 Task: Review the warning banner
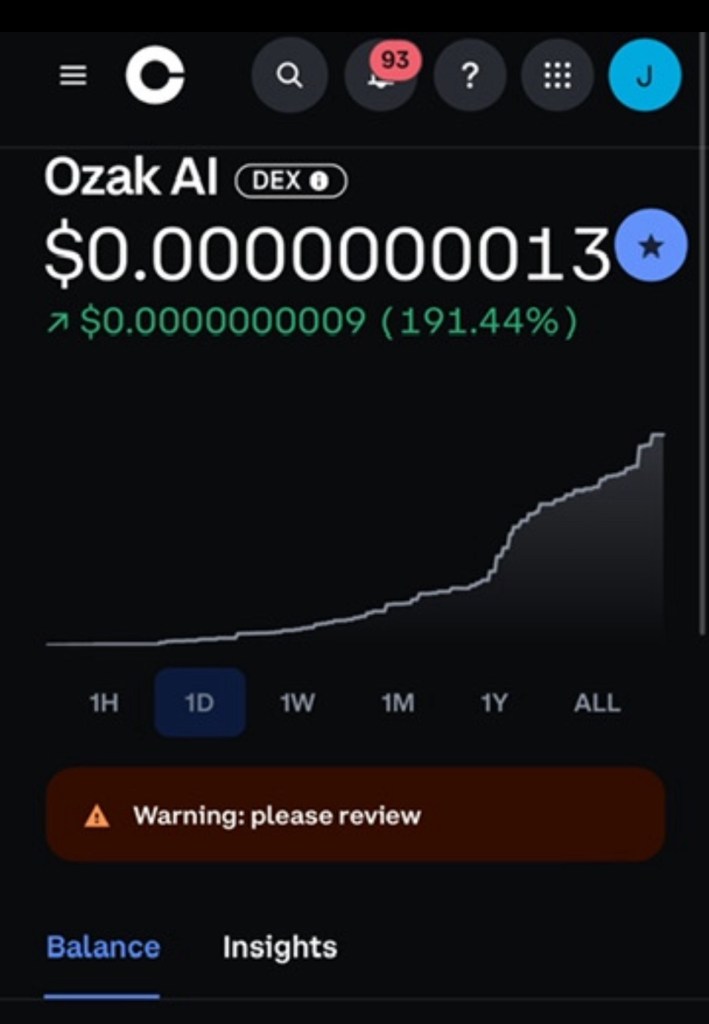click(355, 815)
